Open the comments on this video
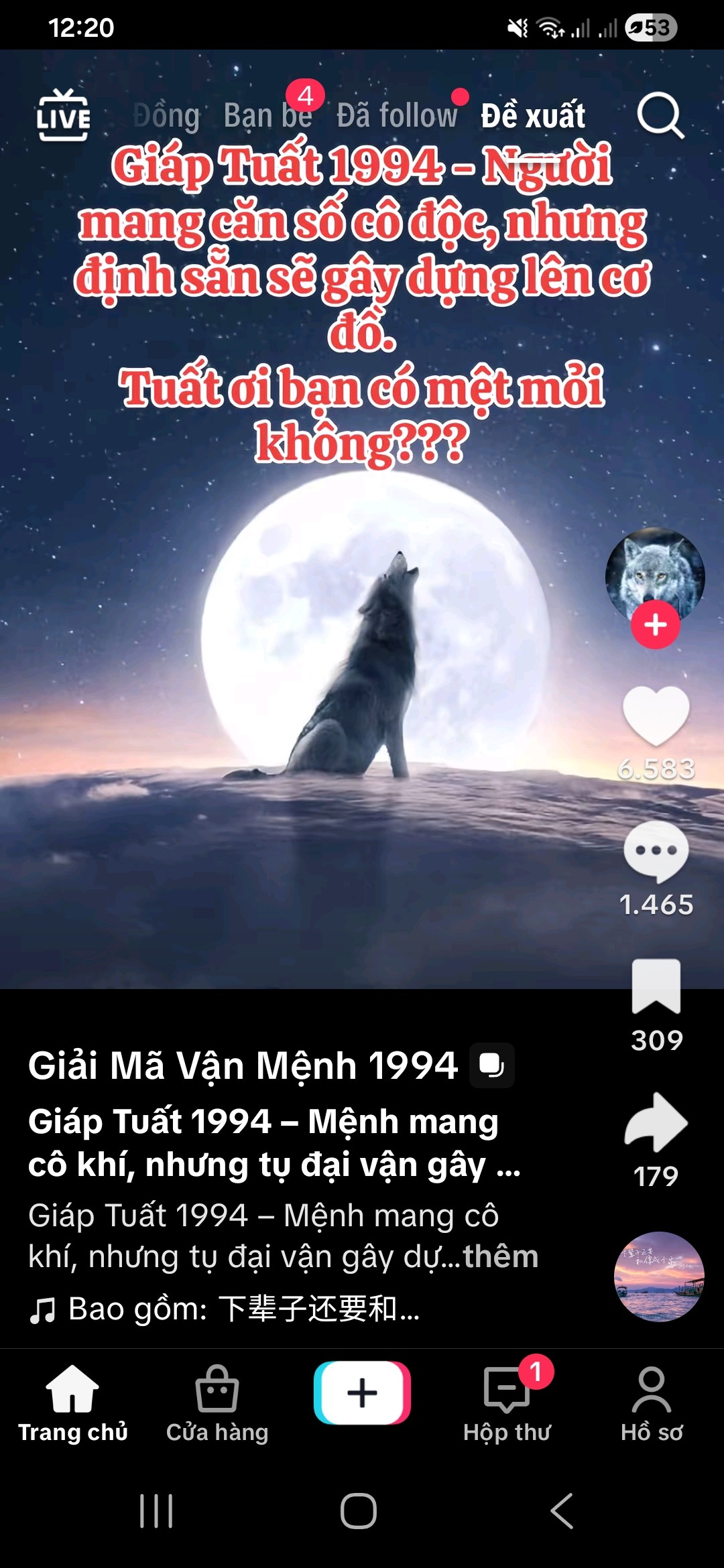This screenshot has height=1568, width=724. 656,851
